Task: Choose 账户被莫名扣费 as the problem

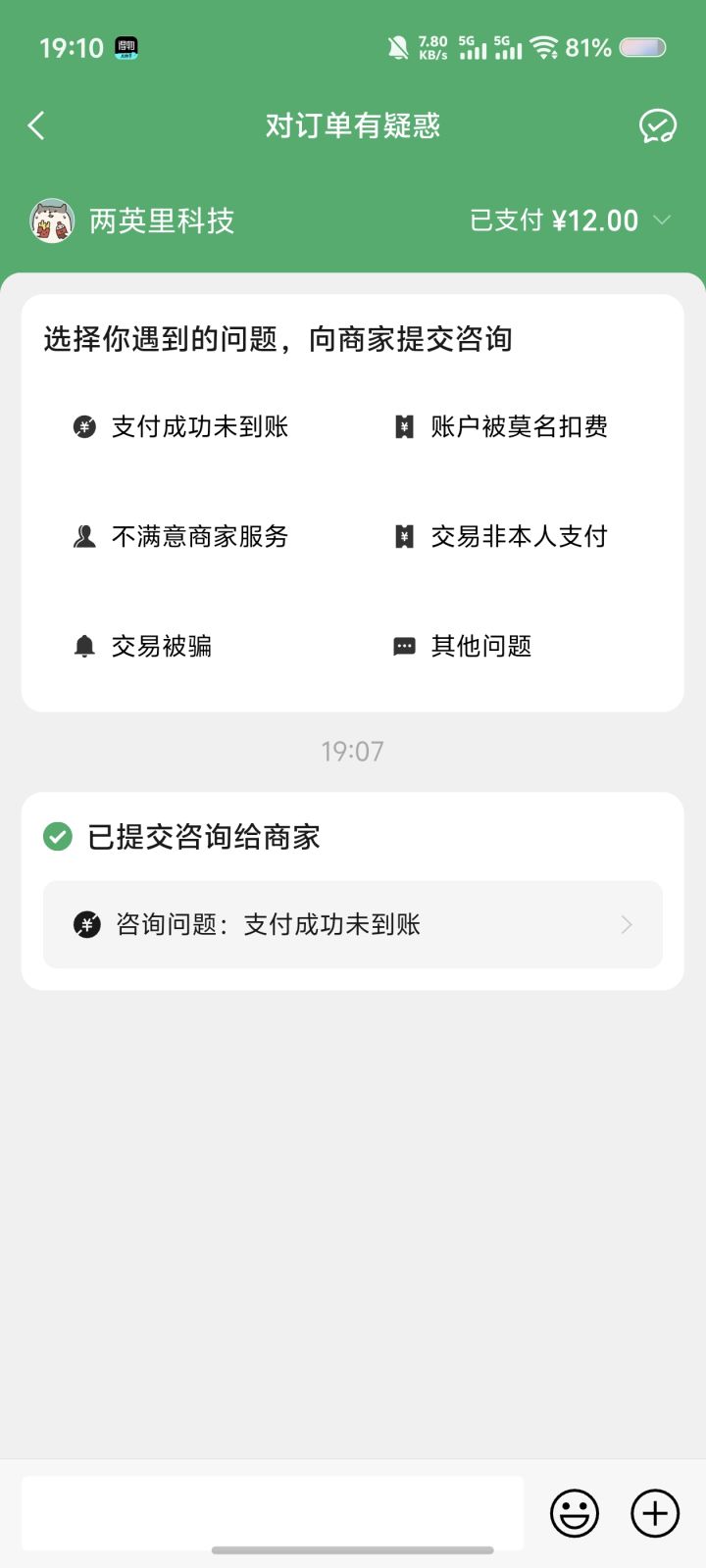Action: pyautogui.click(x=502, y=426)
